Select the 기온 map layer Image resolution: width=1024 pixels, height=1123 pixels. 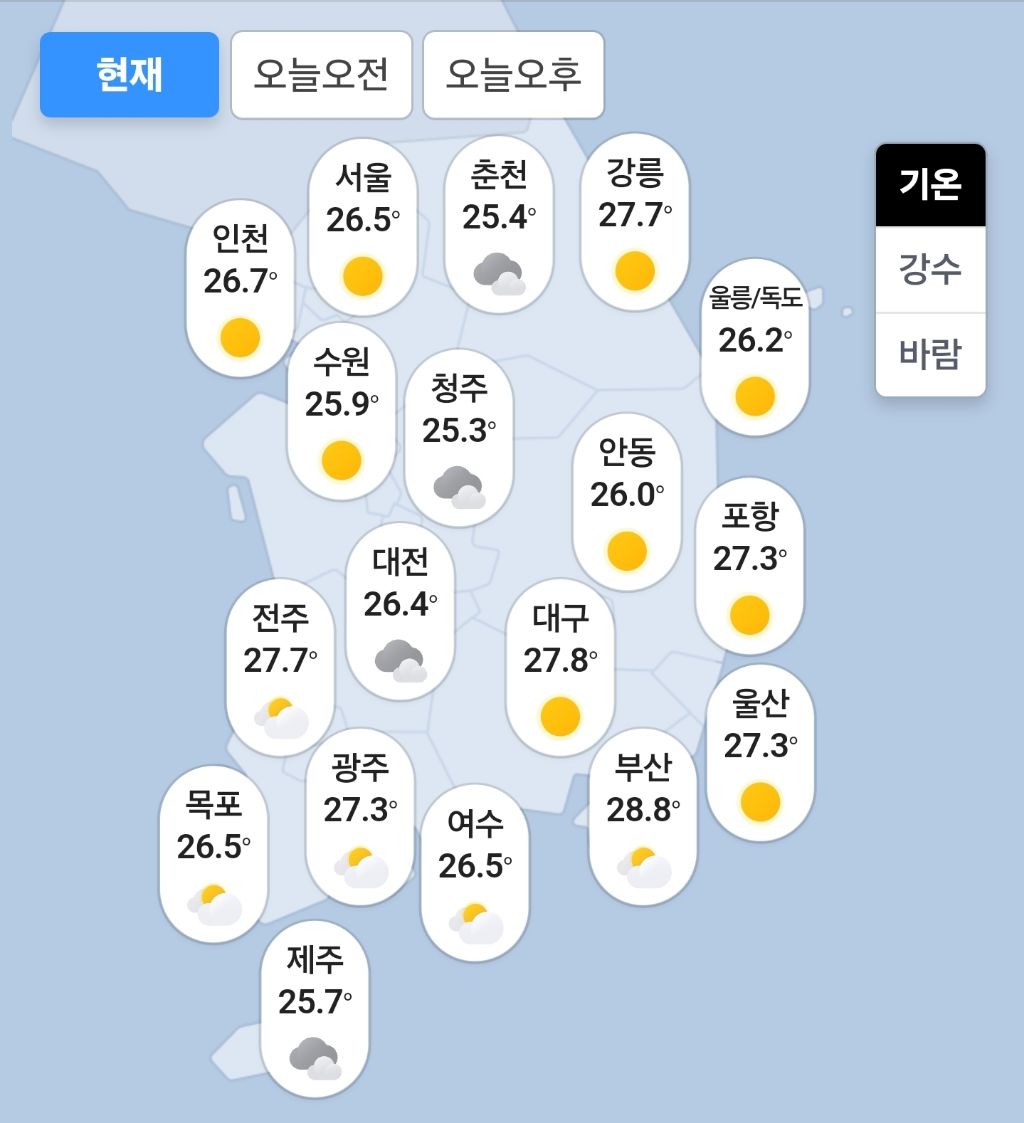click(930, 185)
